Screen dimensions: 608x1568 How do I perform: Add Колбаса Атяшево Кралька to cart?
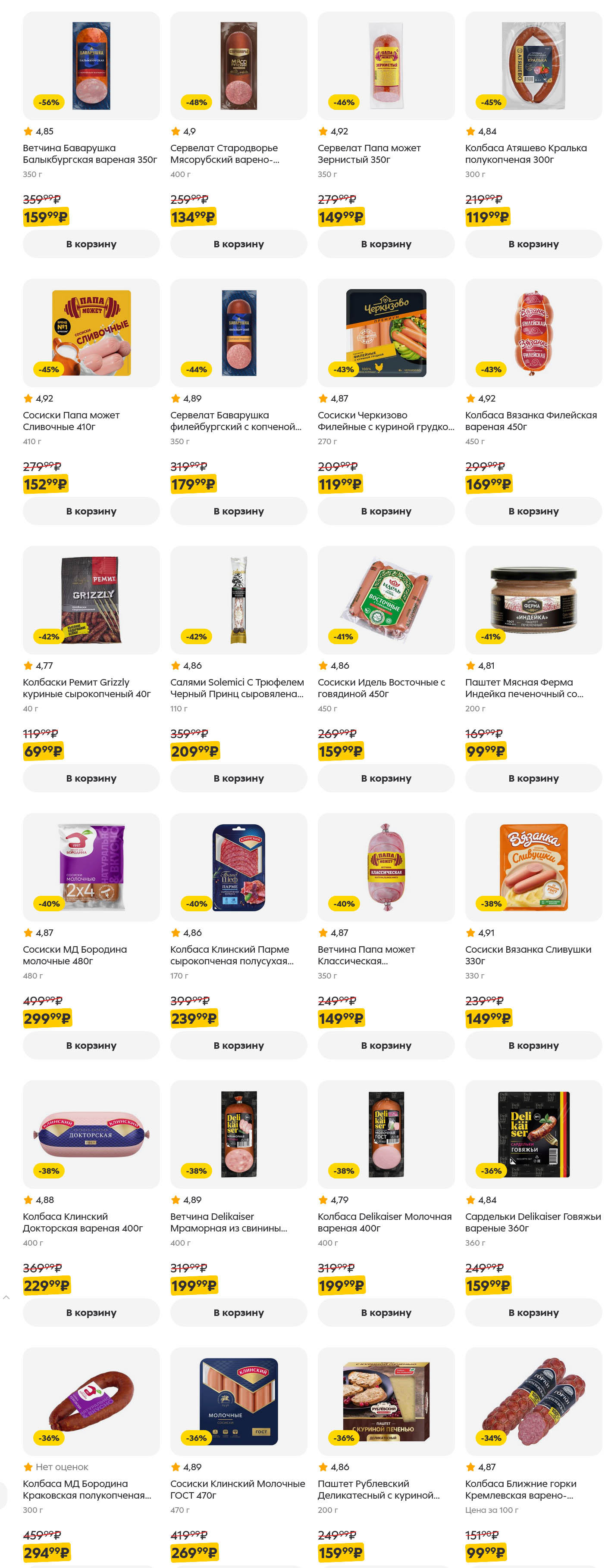(x=533, y=244)
